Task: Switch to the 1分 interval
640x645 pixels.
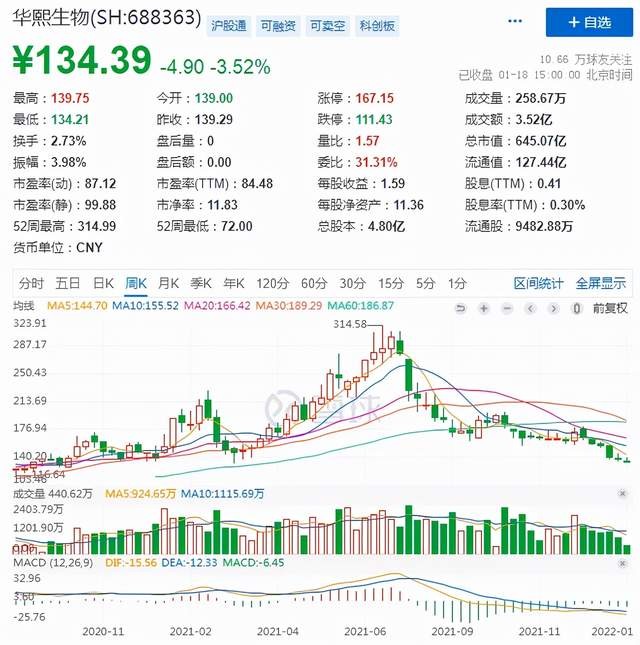Action: pyautogui.click(x=457, y=283)
